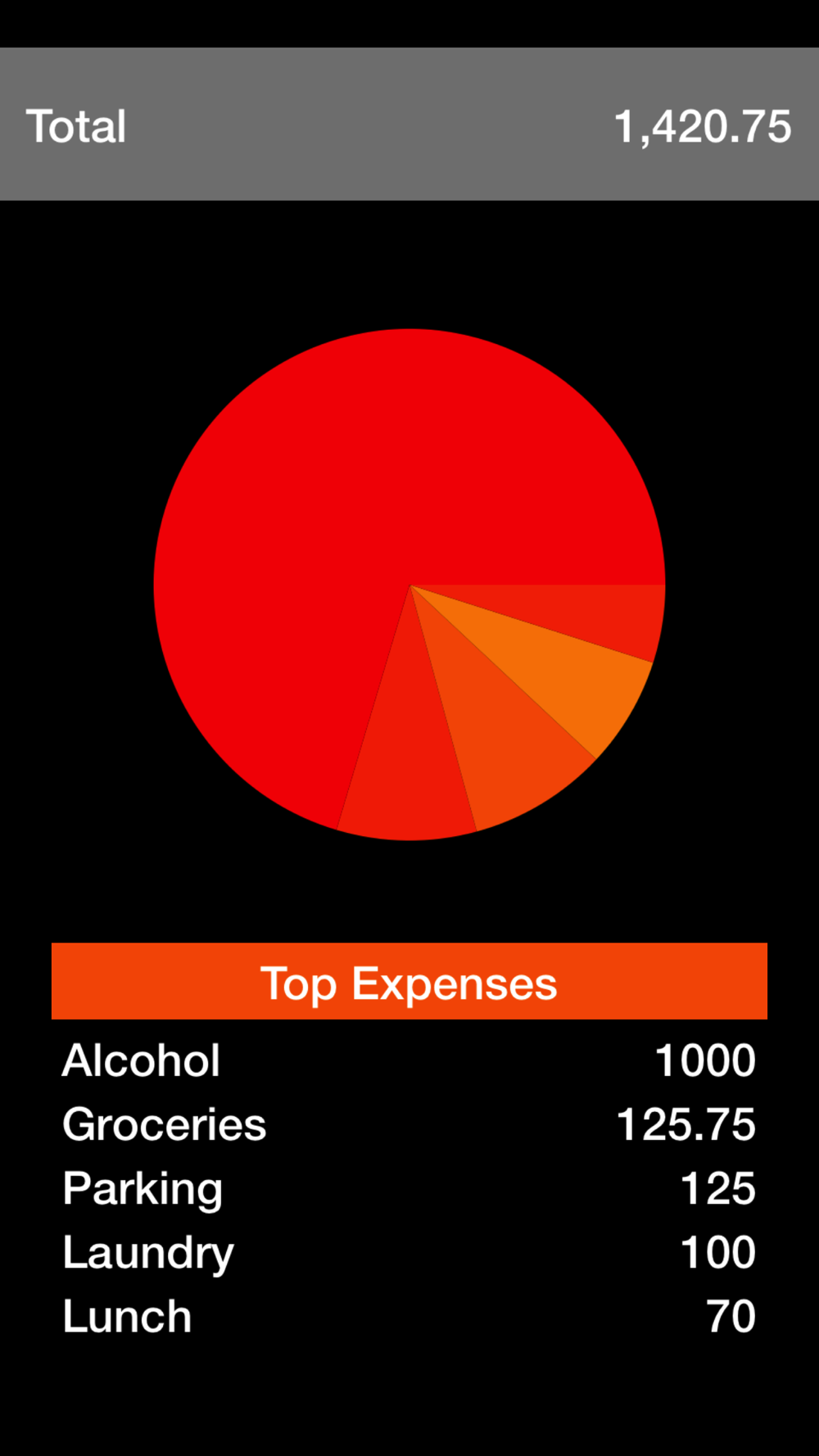The width and height of the screenshot is (819, 1456).
Task: Open the Groceries expense row
Action: tap(409, 1124)
